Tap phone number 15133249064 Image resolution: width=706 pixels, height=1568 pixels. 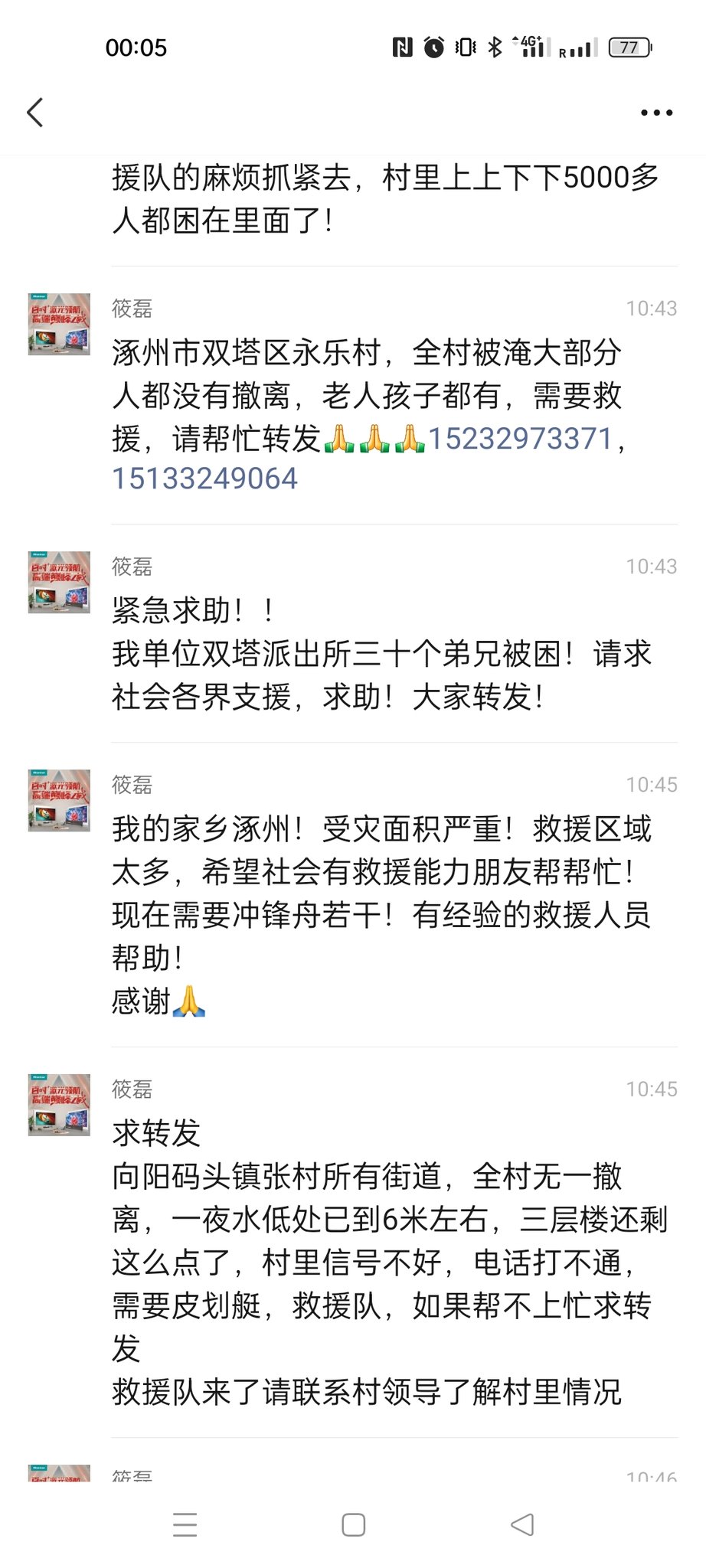pos(204,479)
